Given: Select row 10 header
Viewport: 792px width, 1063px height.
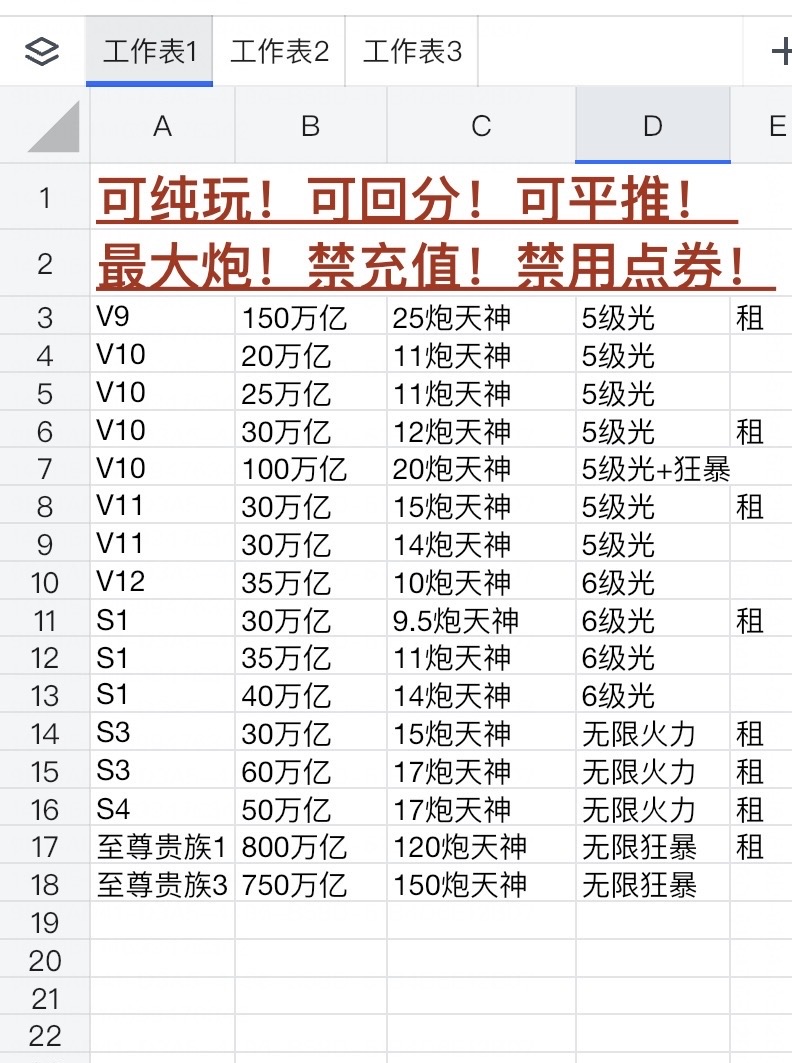Looking at the screenshot, I should (x=44, y=582).
